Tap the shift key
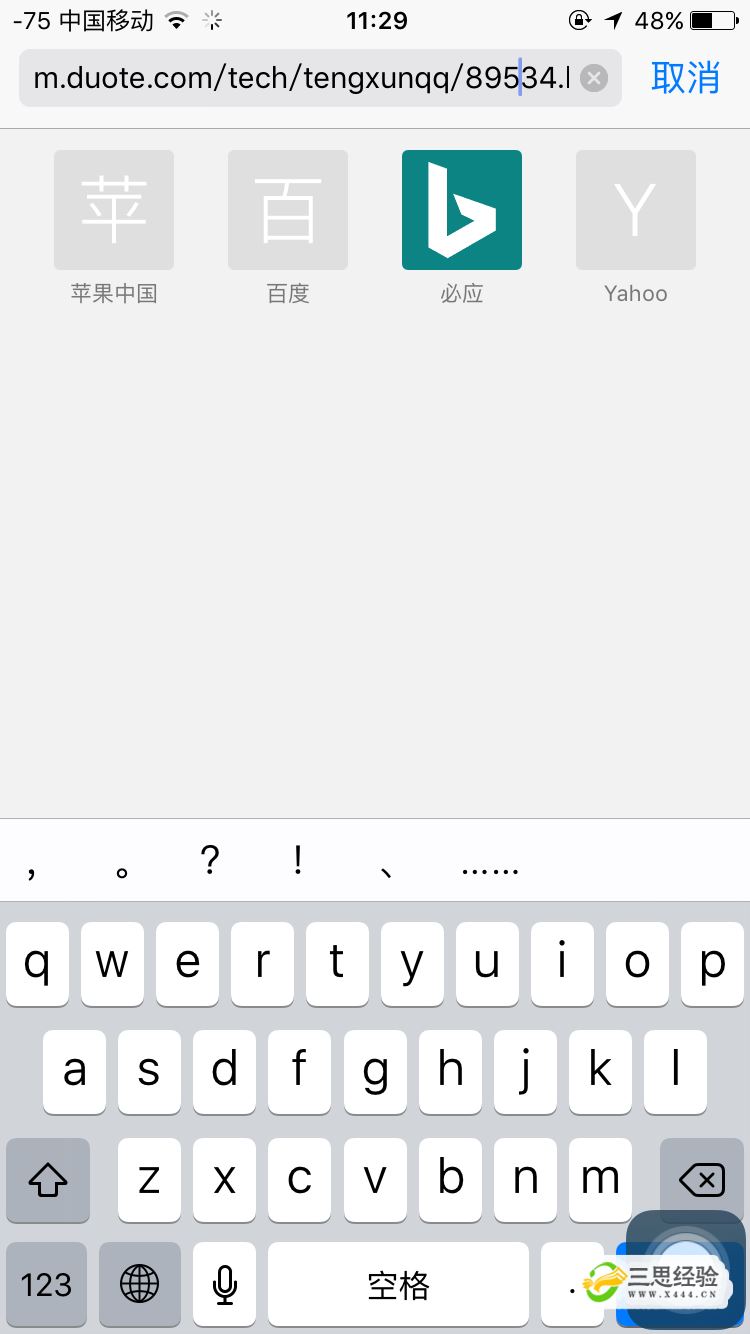This screenshot has height=1334, width=750. tap(48, 1181)
